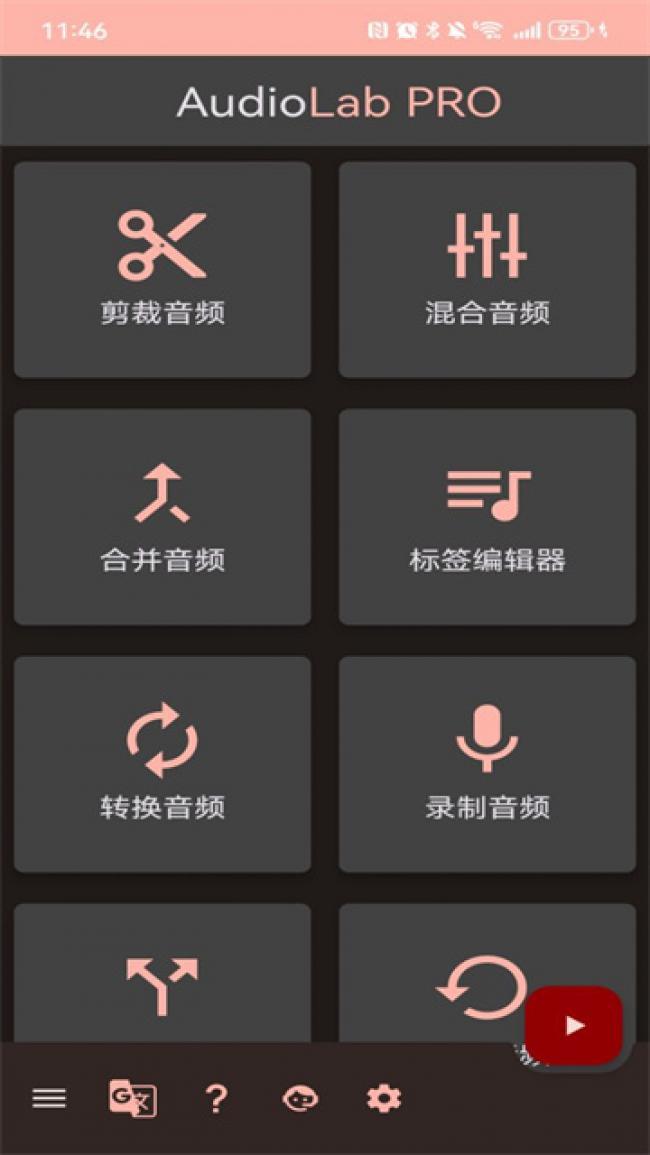
Task: Open the help question mark
Action: click(216, 1099)
